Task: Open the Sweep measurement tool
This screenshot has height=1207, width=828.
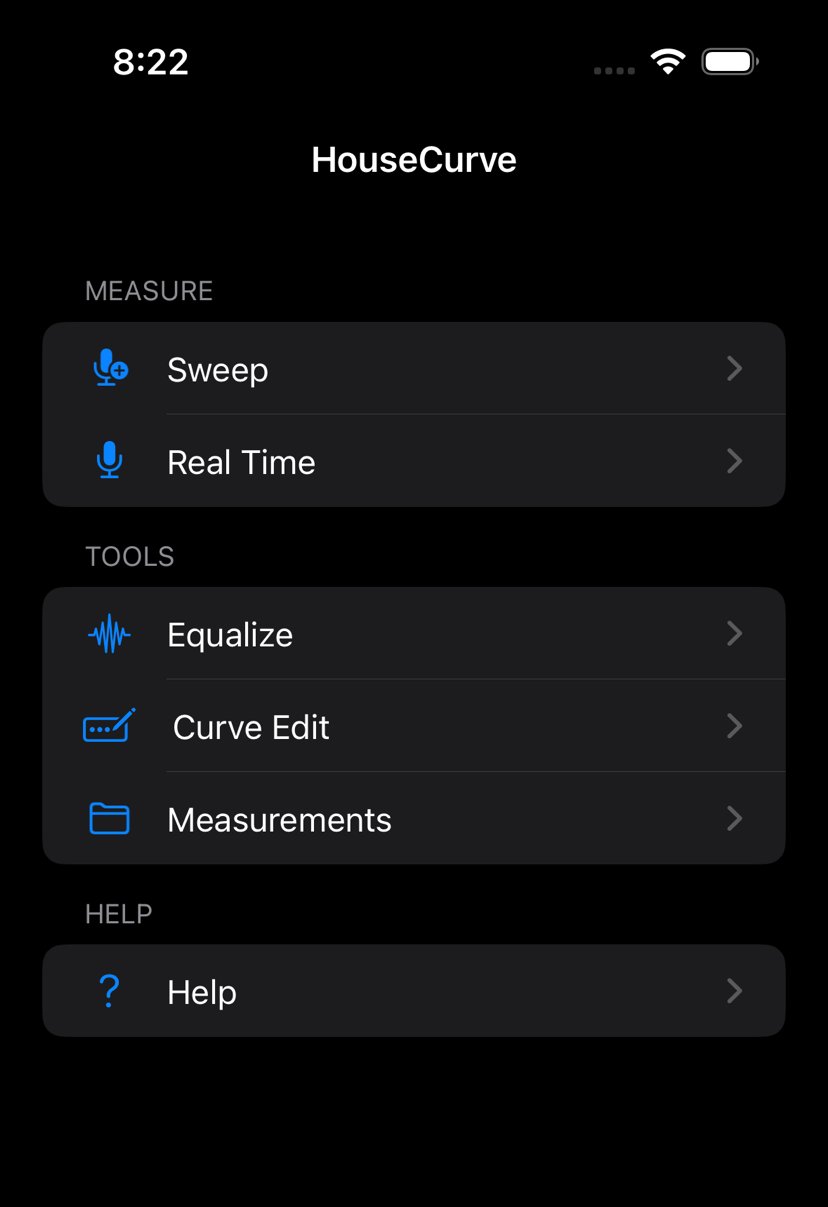Action: click(x=218, y=369)
